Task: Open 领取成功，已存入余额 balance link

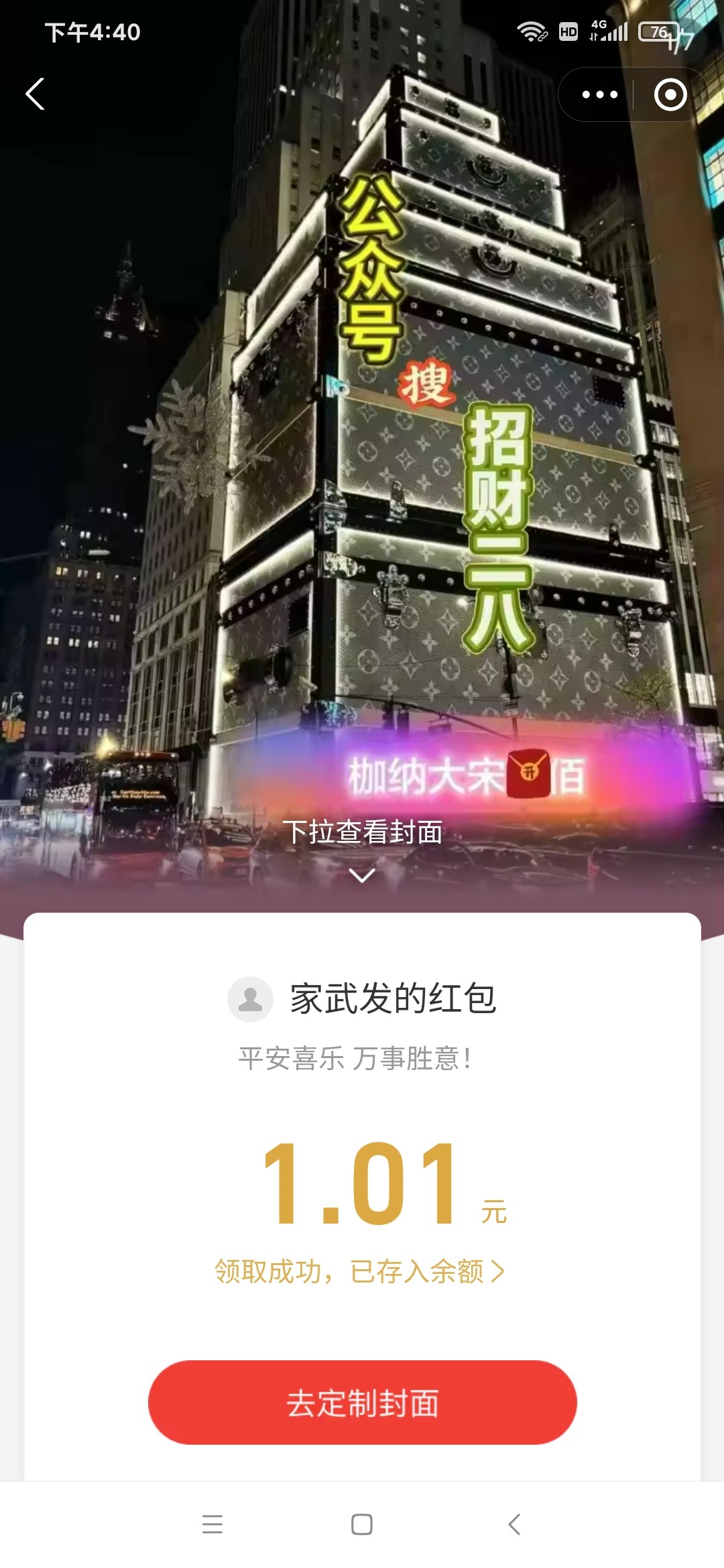Action: coord(359,1271)
